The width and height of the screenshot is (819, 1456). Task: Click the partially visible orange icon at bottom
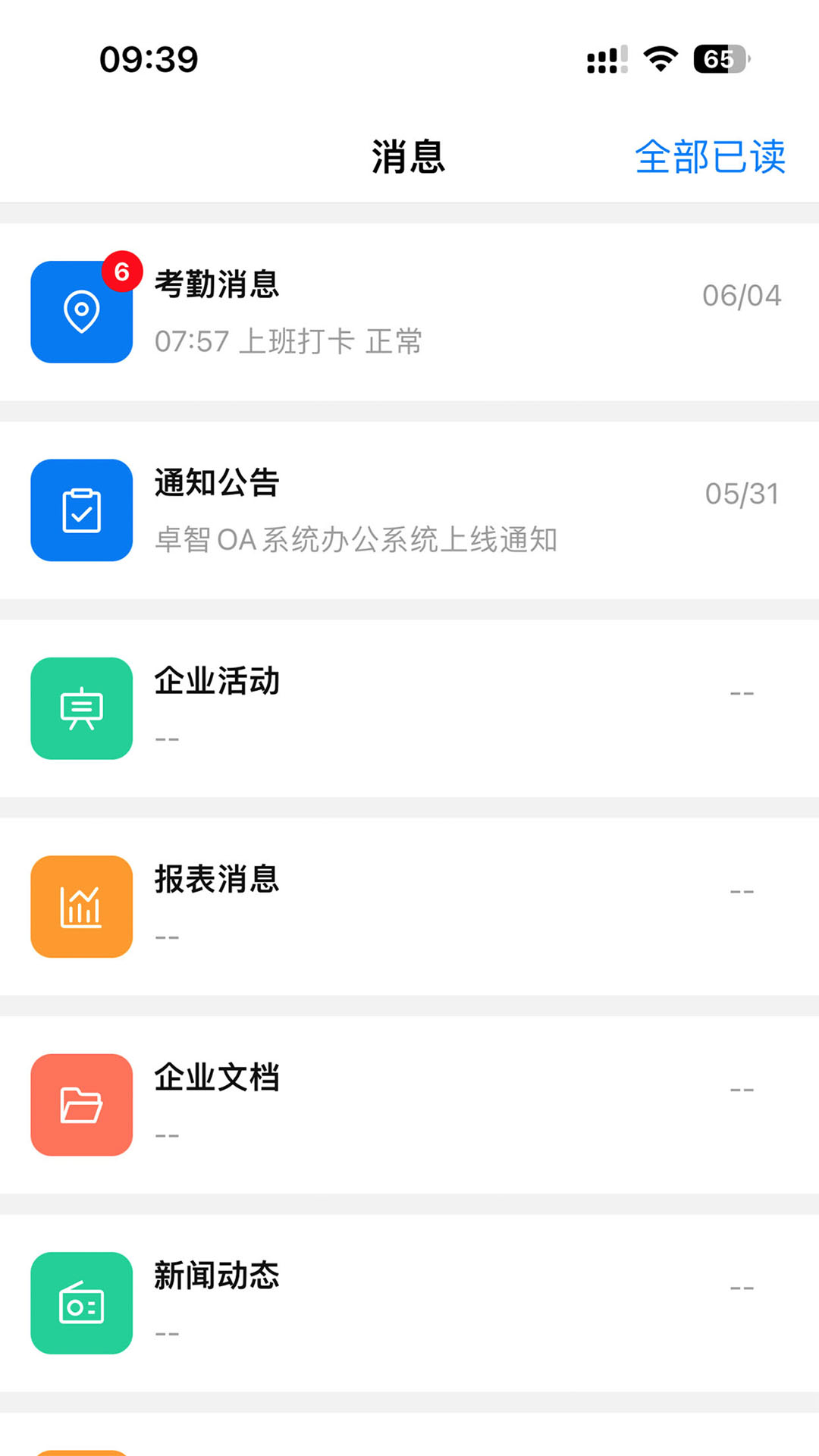pyautogui.click(x=81, y=1447)
